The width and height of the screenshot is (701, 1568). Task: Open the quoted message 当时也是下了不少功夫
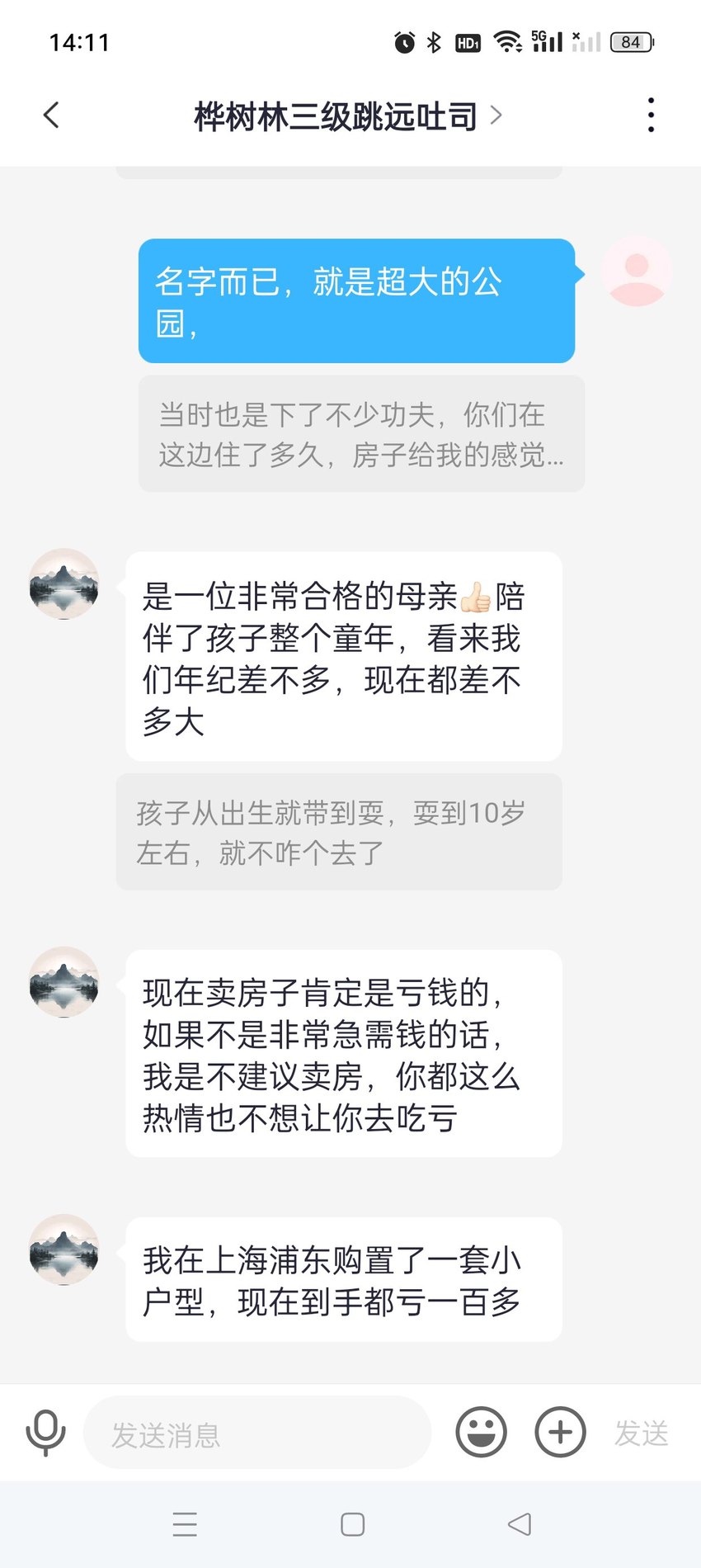pyautogui.click(x=361, y=434)
